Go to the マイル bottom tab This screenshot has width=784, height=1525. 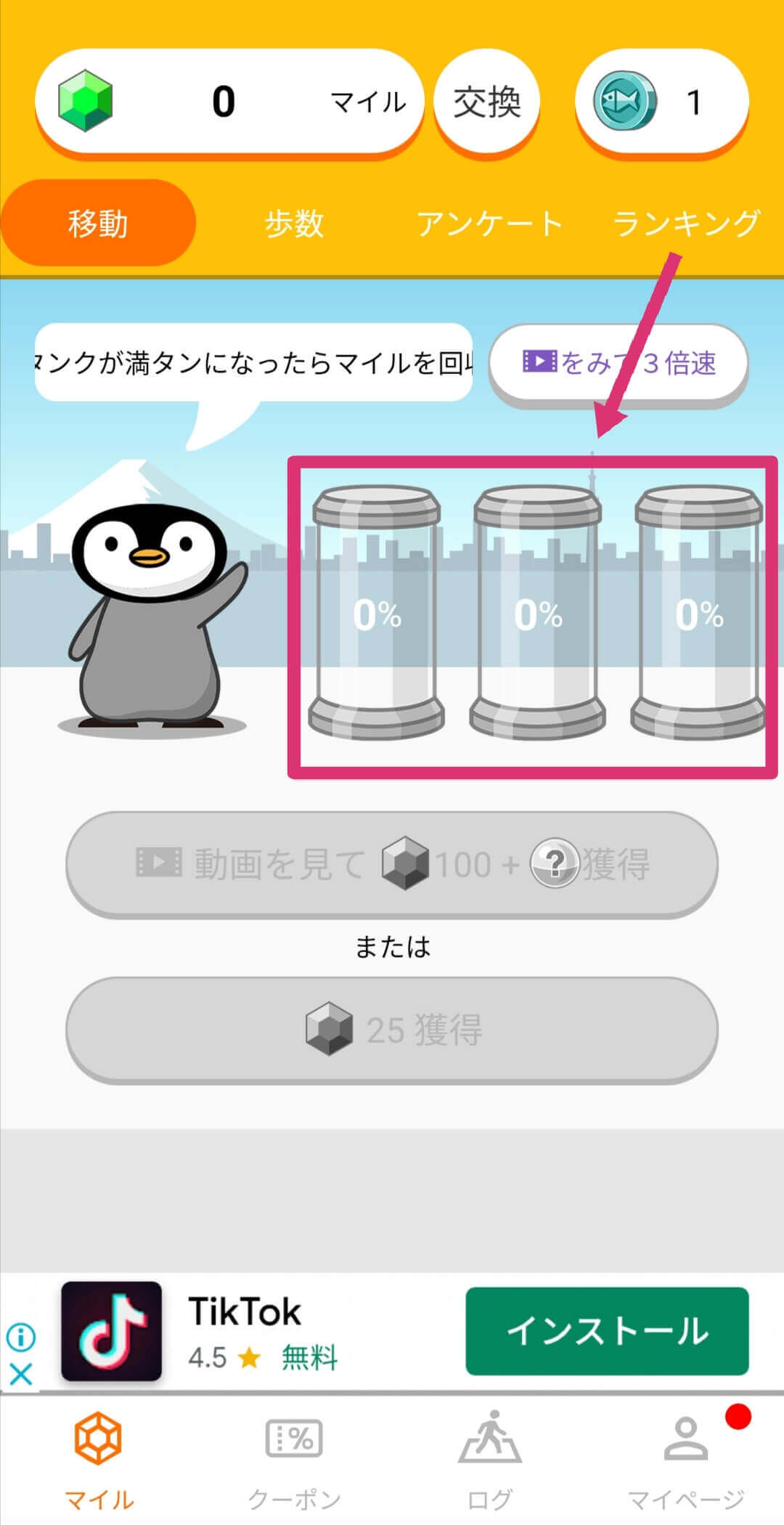click(x=98, y=1460)
